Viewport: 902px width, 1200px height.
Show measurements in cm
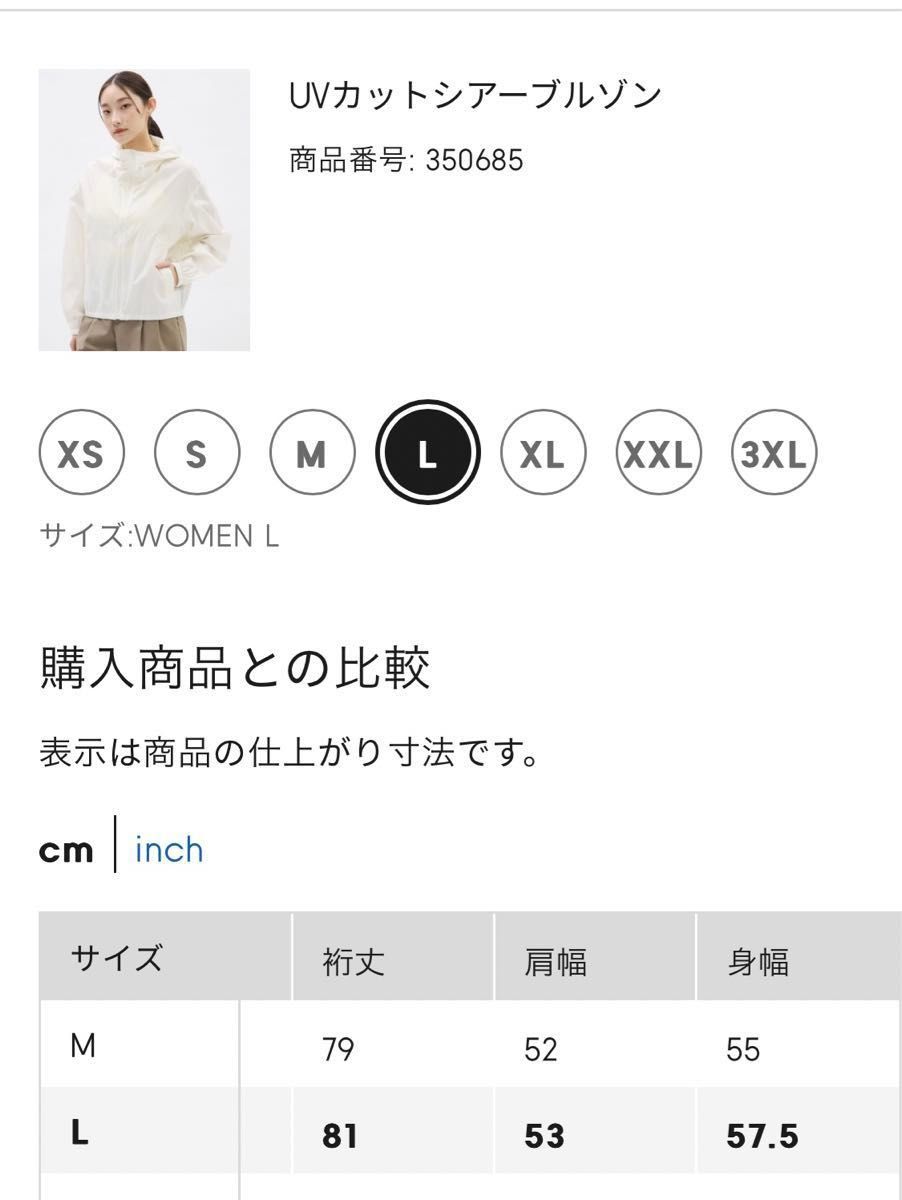pyautogui.click(x=66, y=850)
